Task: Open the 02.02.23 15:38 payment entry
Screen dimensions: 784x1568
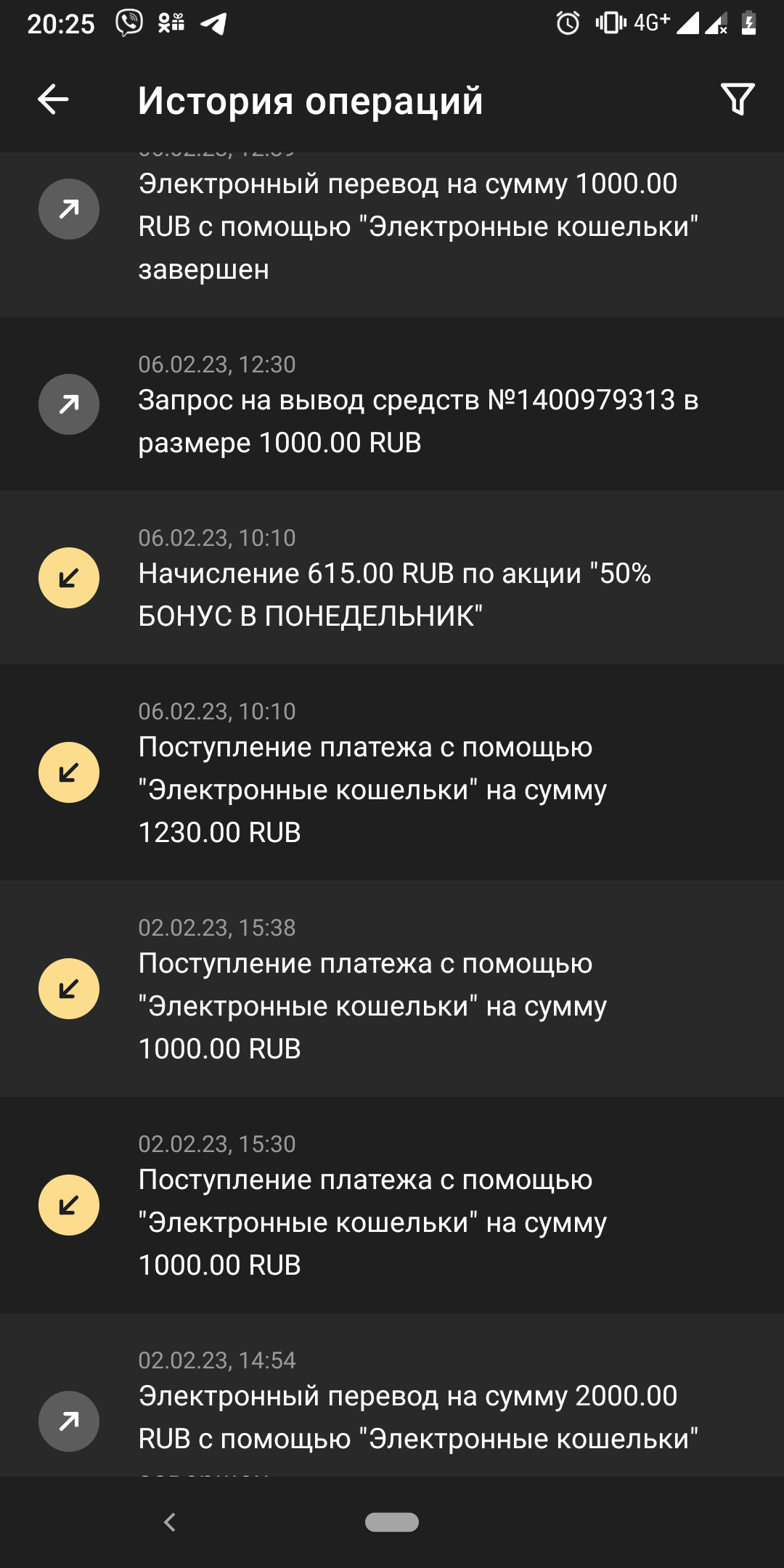Action: [392, 989]
